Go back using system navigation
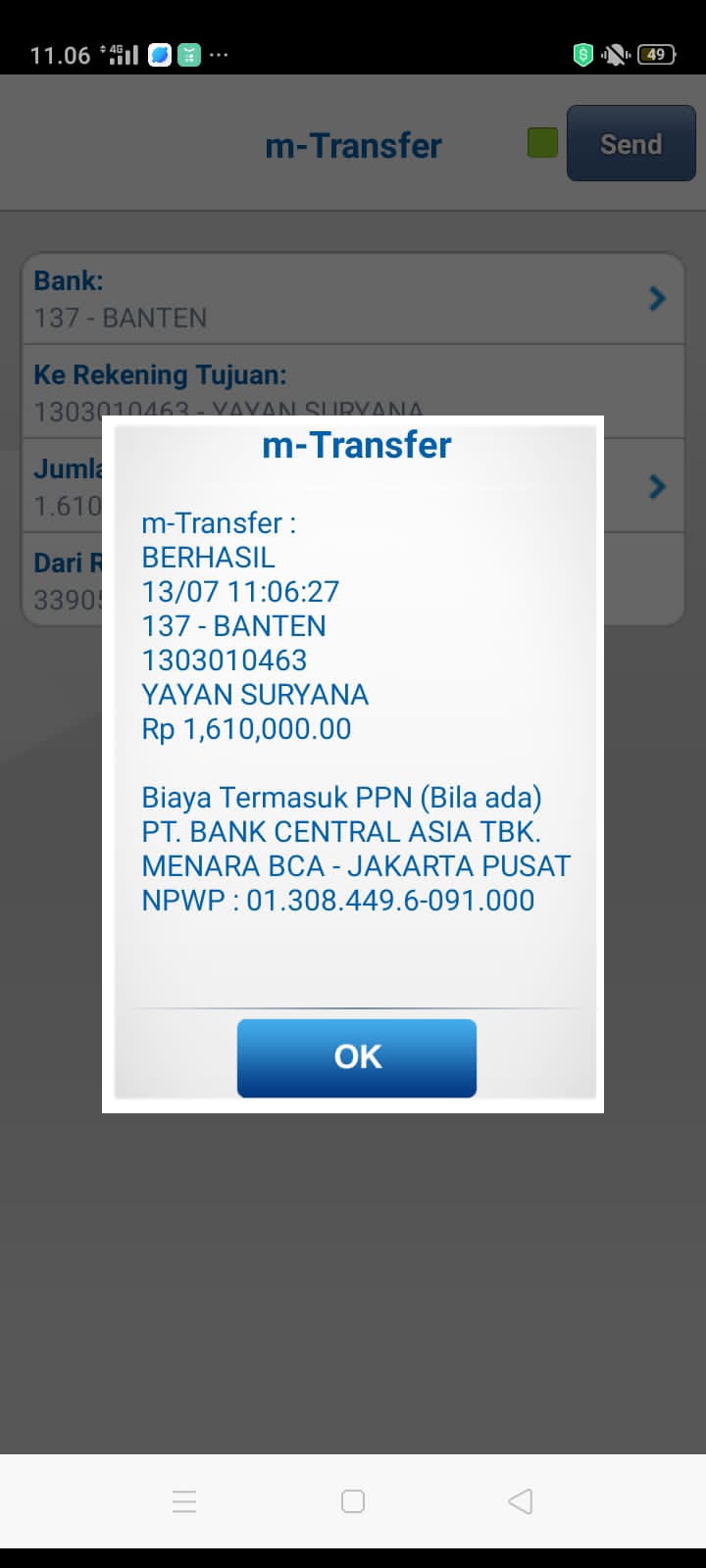 [521, 1501]
